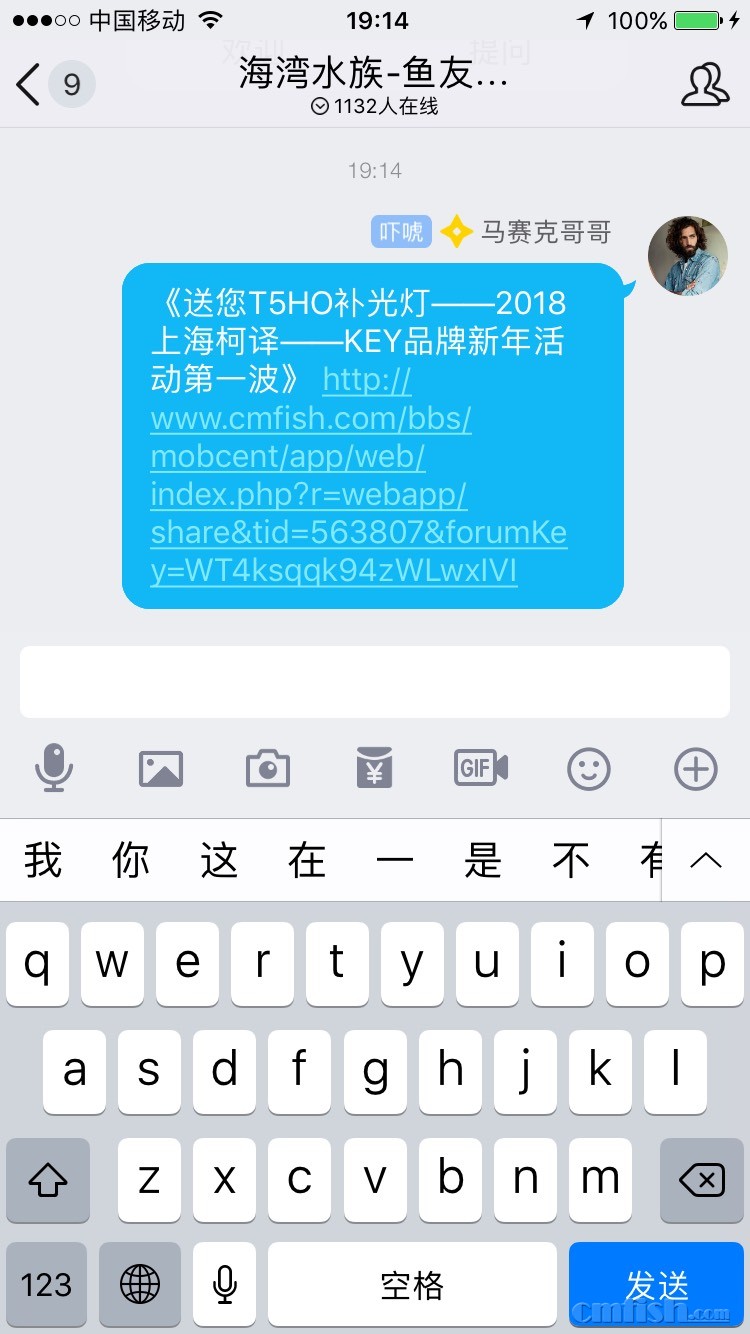
Task: Open 马赛克哥哥's avatar profile
Action: point(688,256)
